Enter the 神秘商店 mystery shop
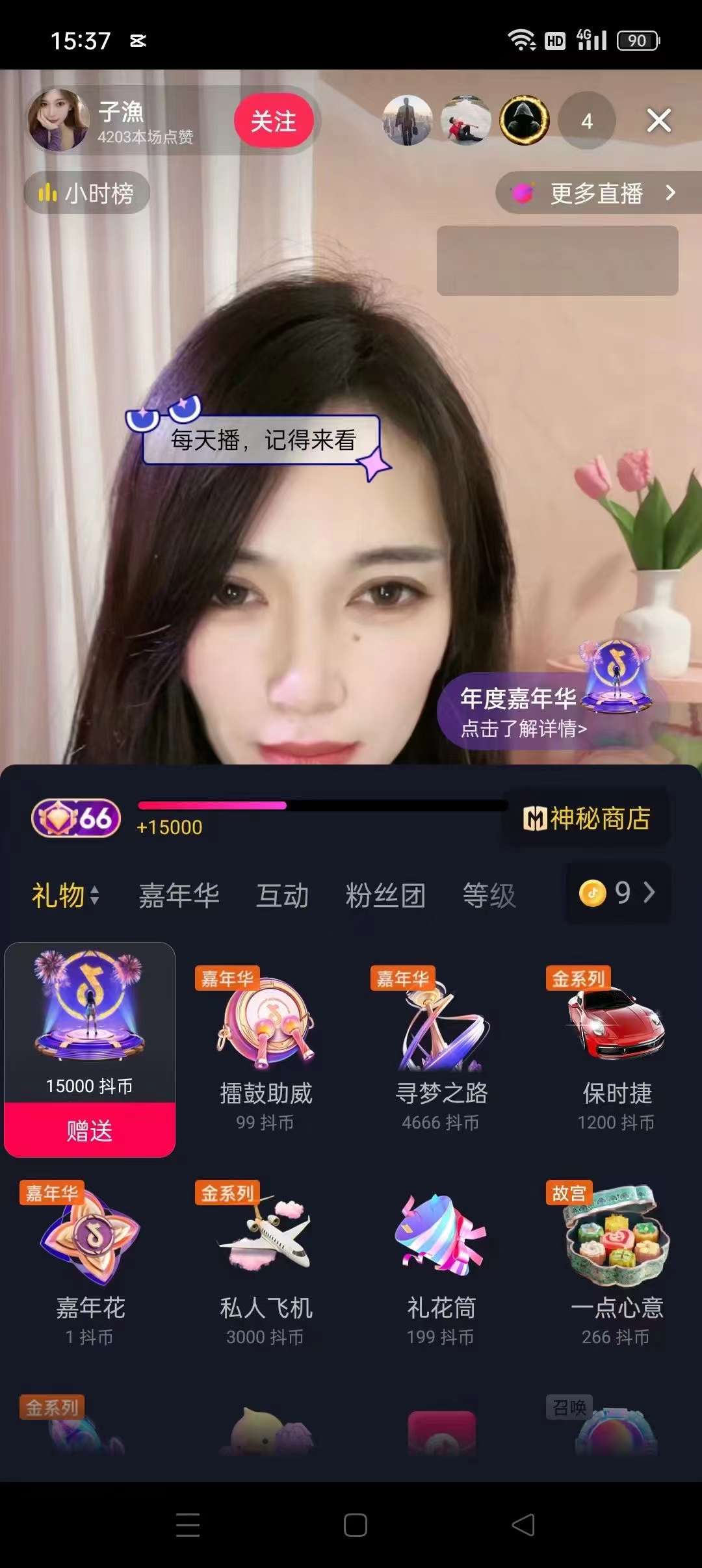The height and width of the screenshot is (1568, 702). click(586, 818)
